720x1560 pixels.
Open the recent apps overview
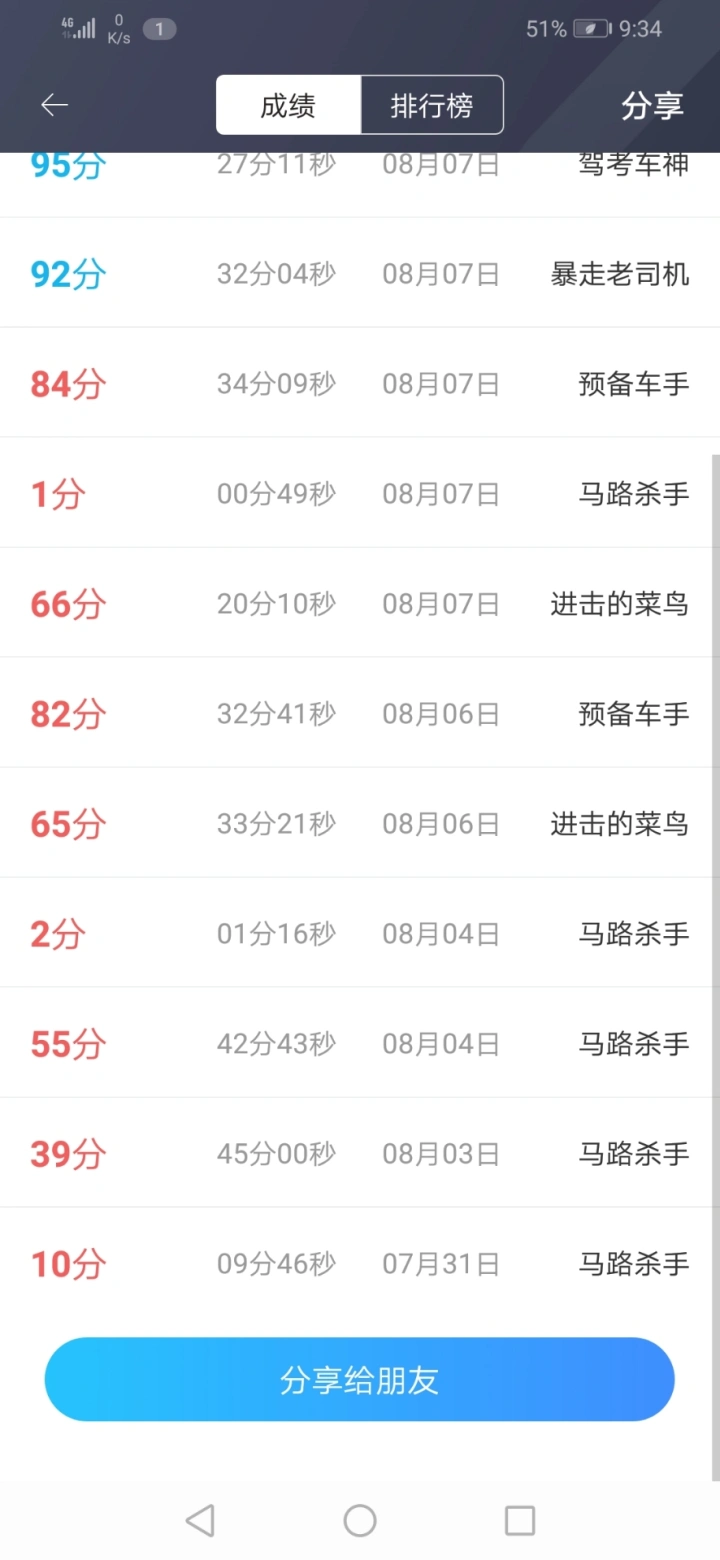pos(520,1521)
